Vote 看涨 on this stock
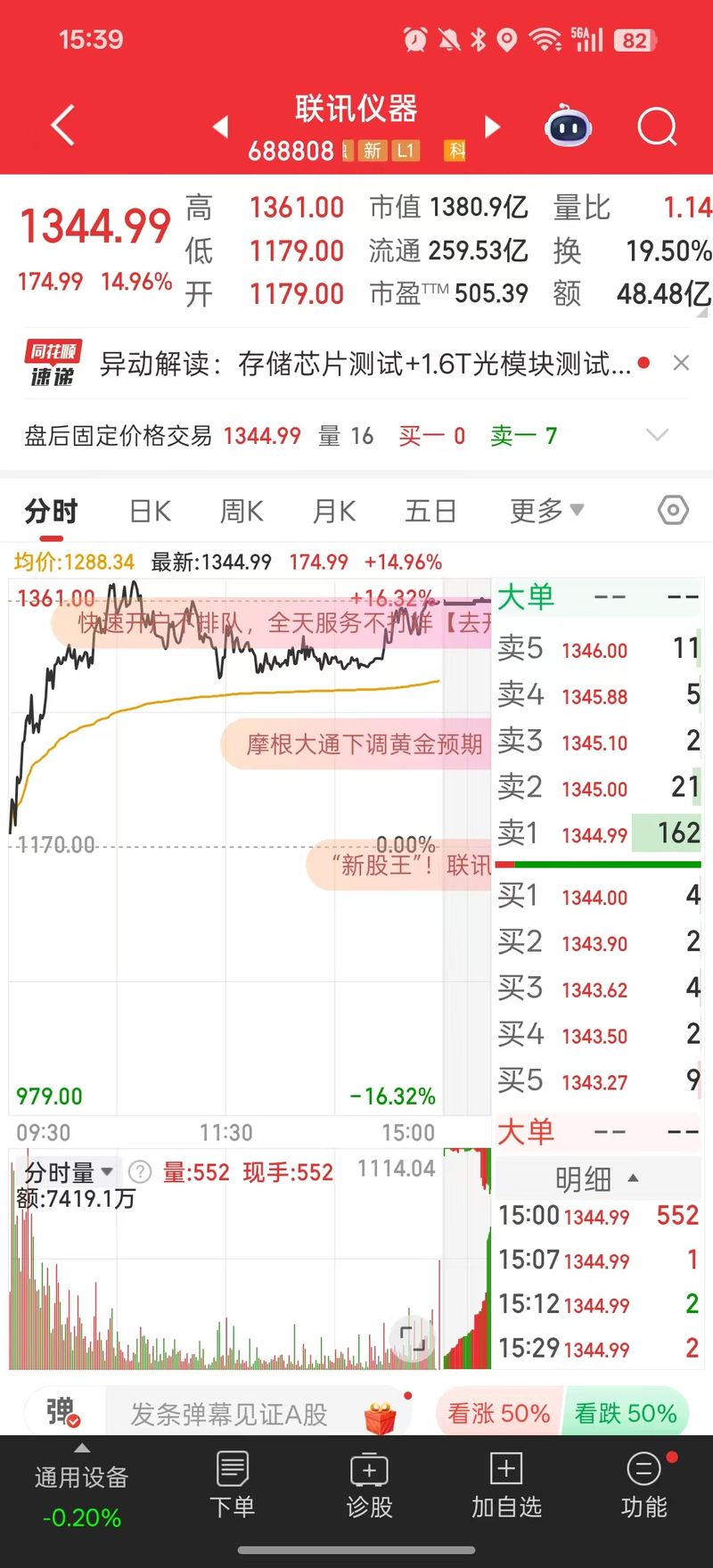This screenshot has width=713, height=1568. pos(499,1413)
